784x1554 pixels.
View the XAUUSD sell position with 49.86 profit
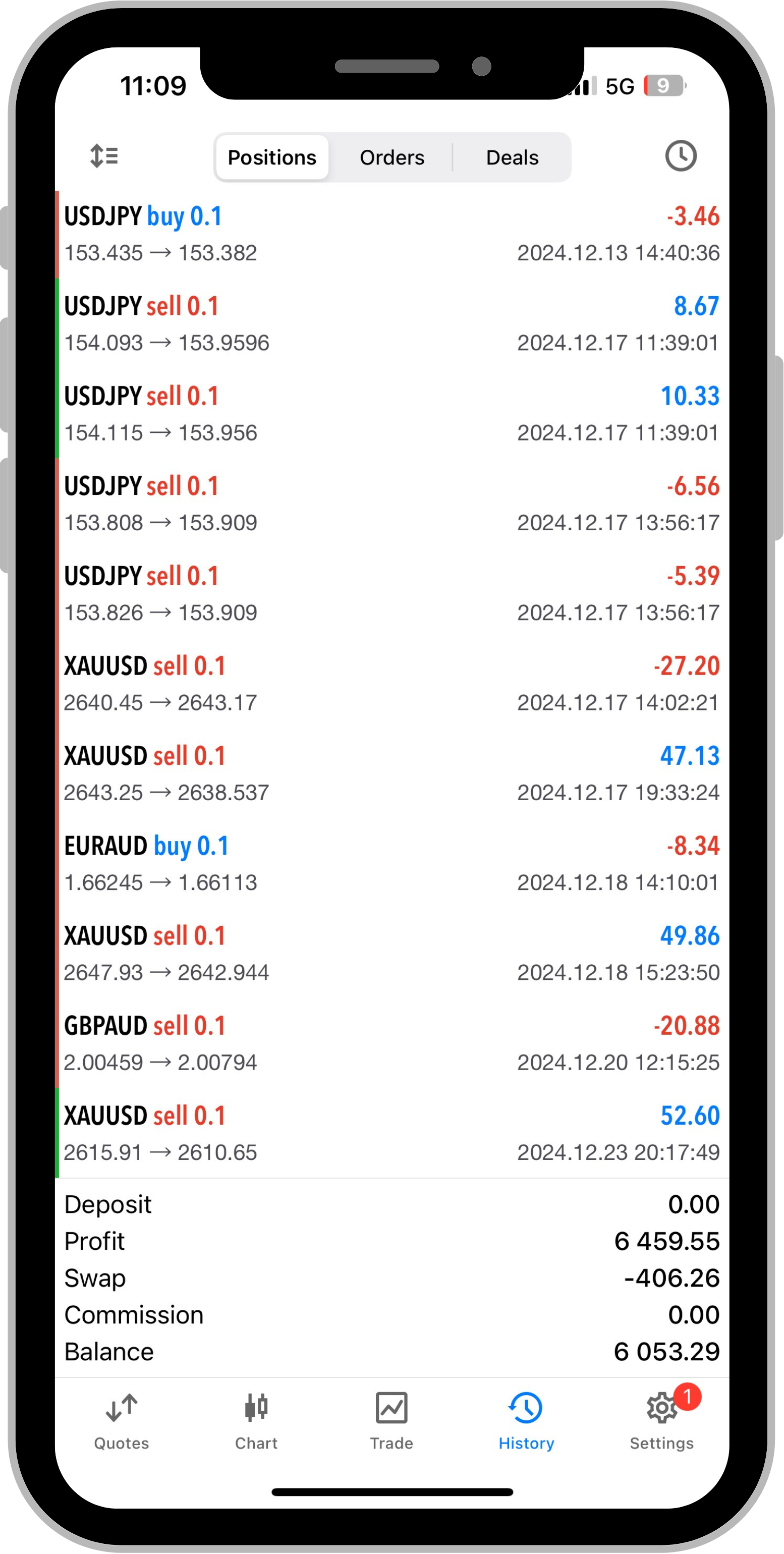point(392,954)
